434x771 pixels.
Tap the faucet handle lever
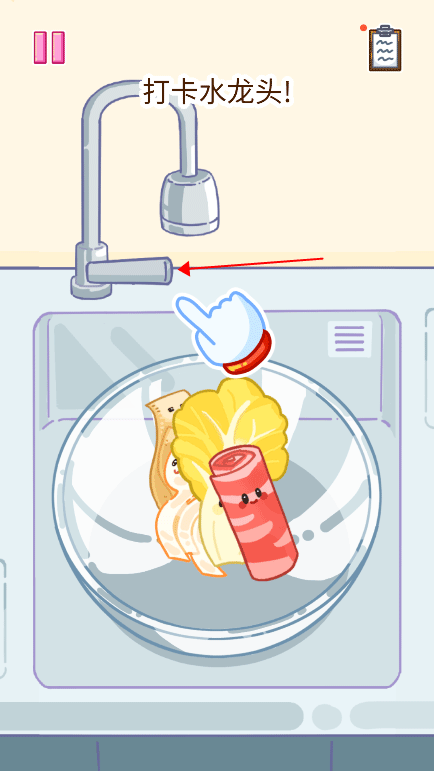tap(129, 271)
